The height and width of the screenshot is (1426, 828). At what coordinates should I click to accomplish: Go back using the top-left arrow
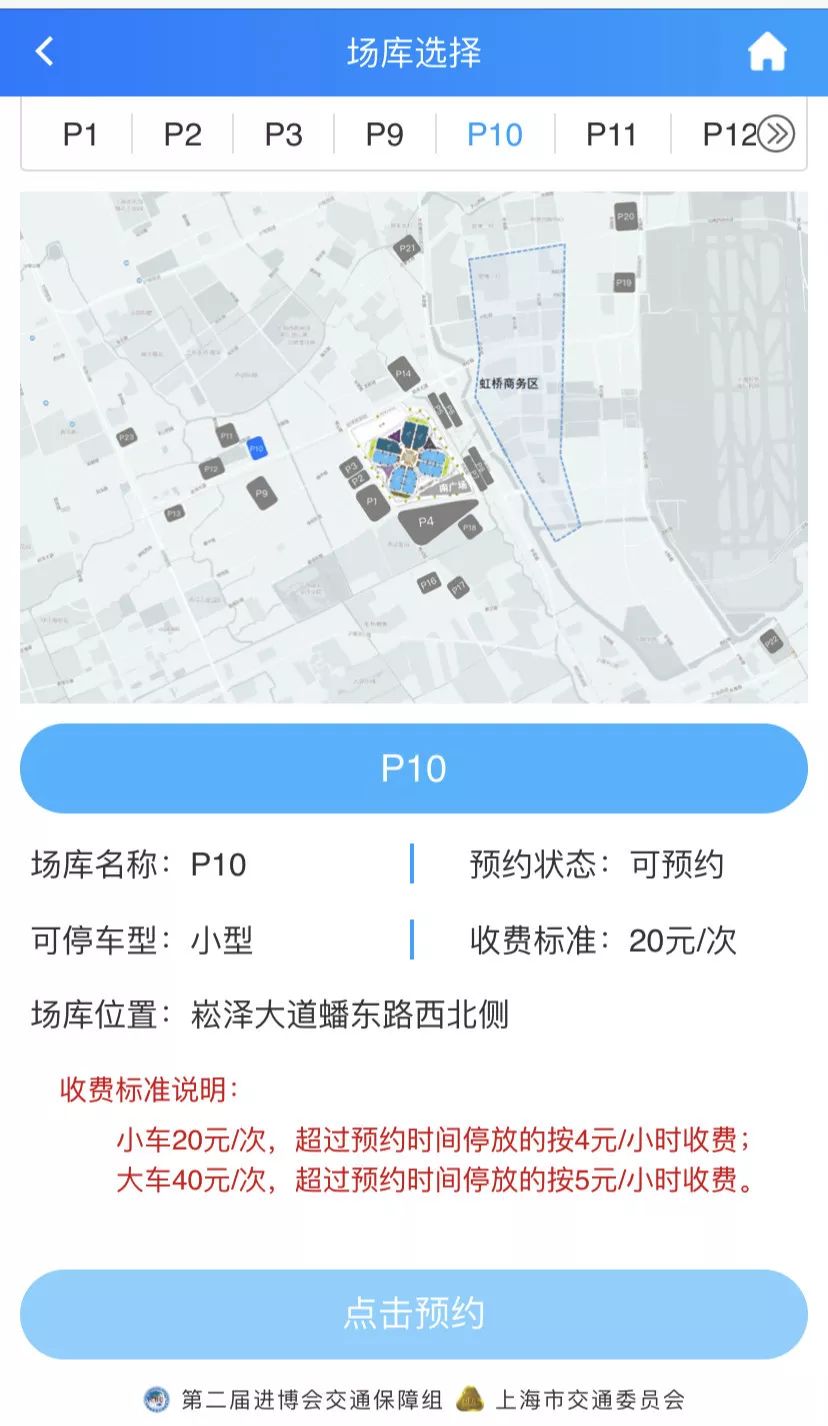pyautogui.click(x=44, y=51)
